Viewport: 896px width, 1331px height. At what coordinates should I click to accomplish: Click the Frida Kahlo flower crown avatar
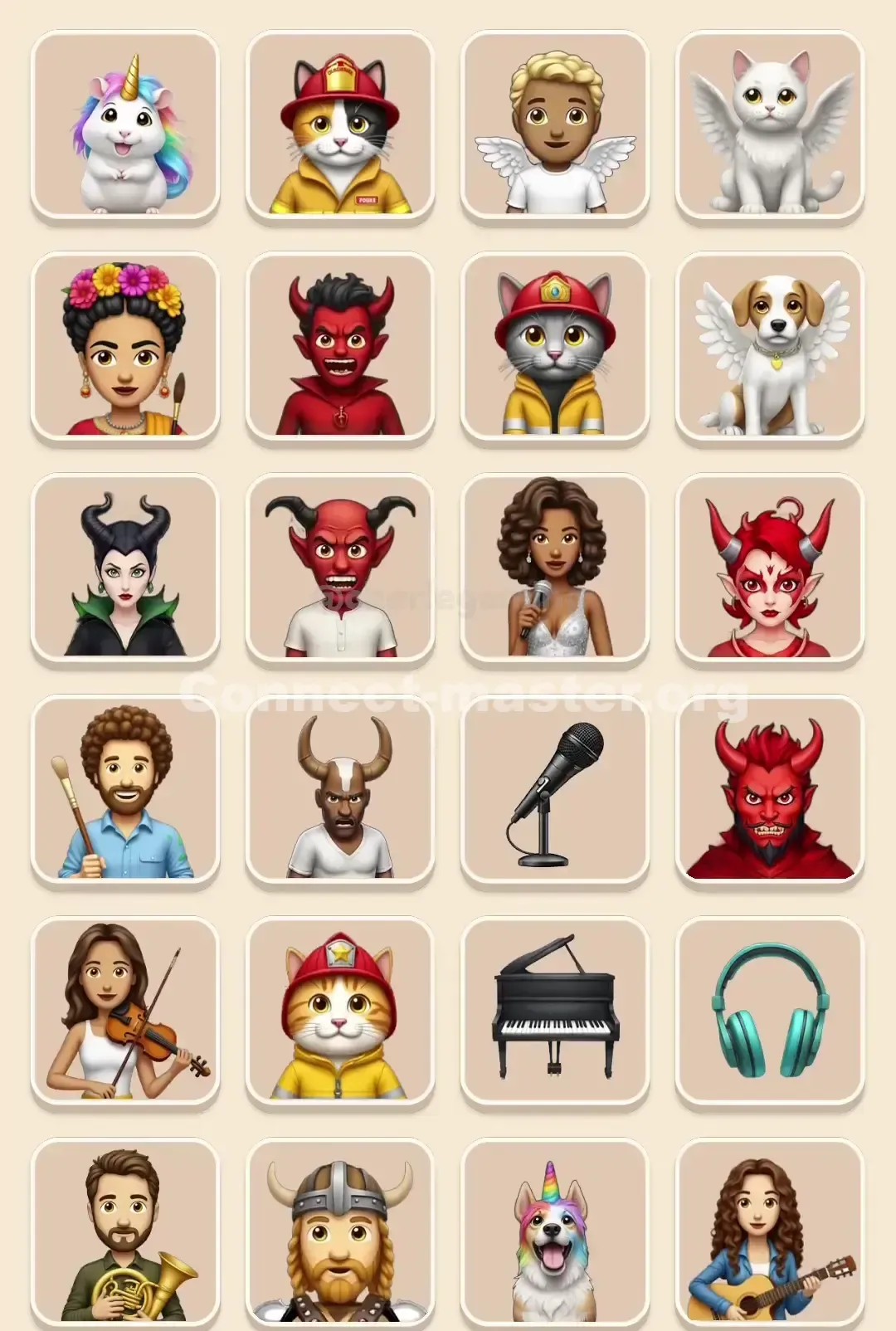(x=124, y=344)
